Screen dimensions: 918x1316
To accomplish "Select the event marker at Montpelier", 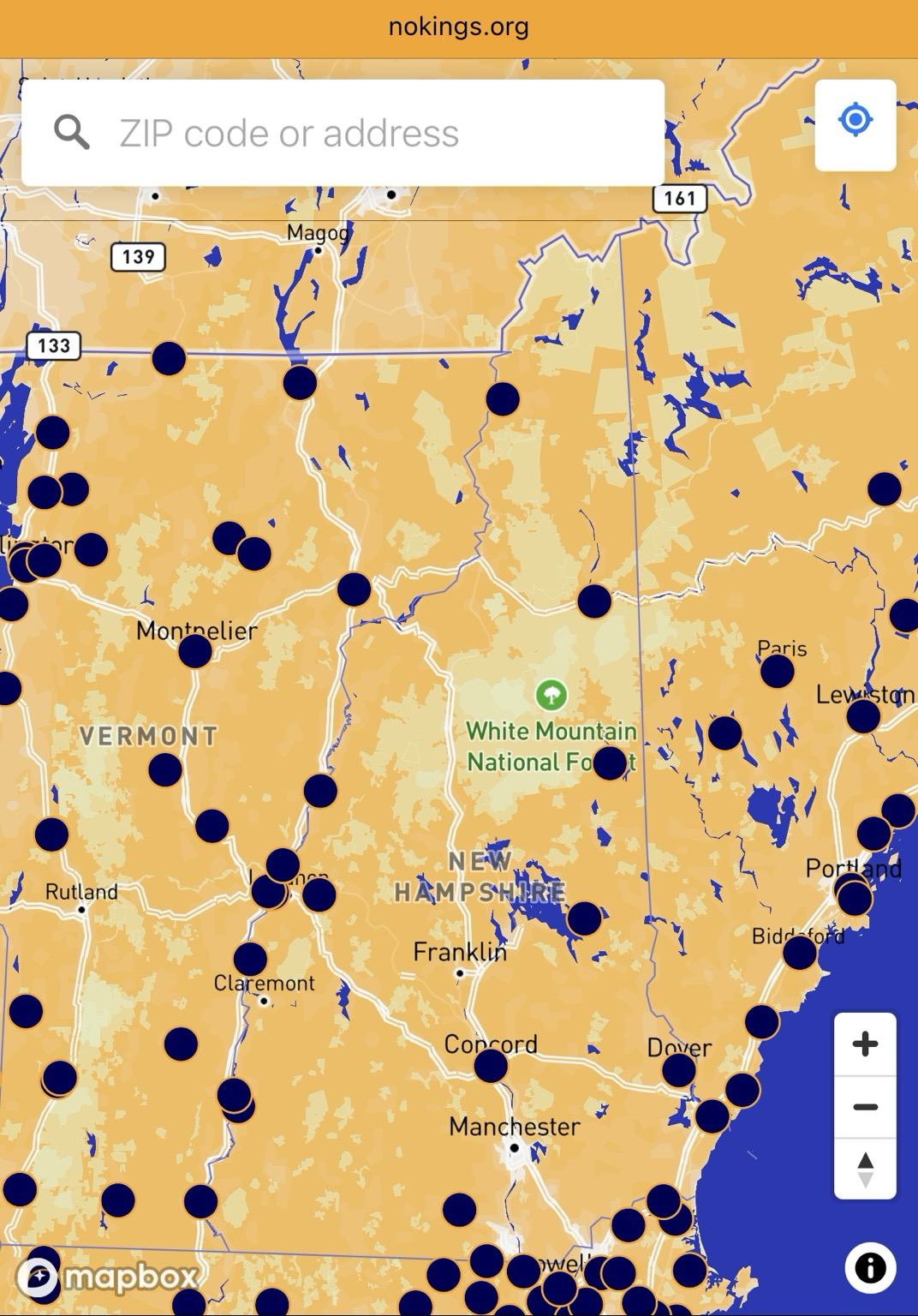I will (195, 651).
